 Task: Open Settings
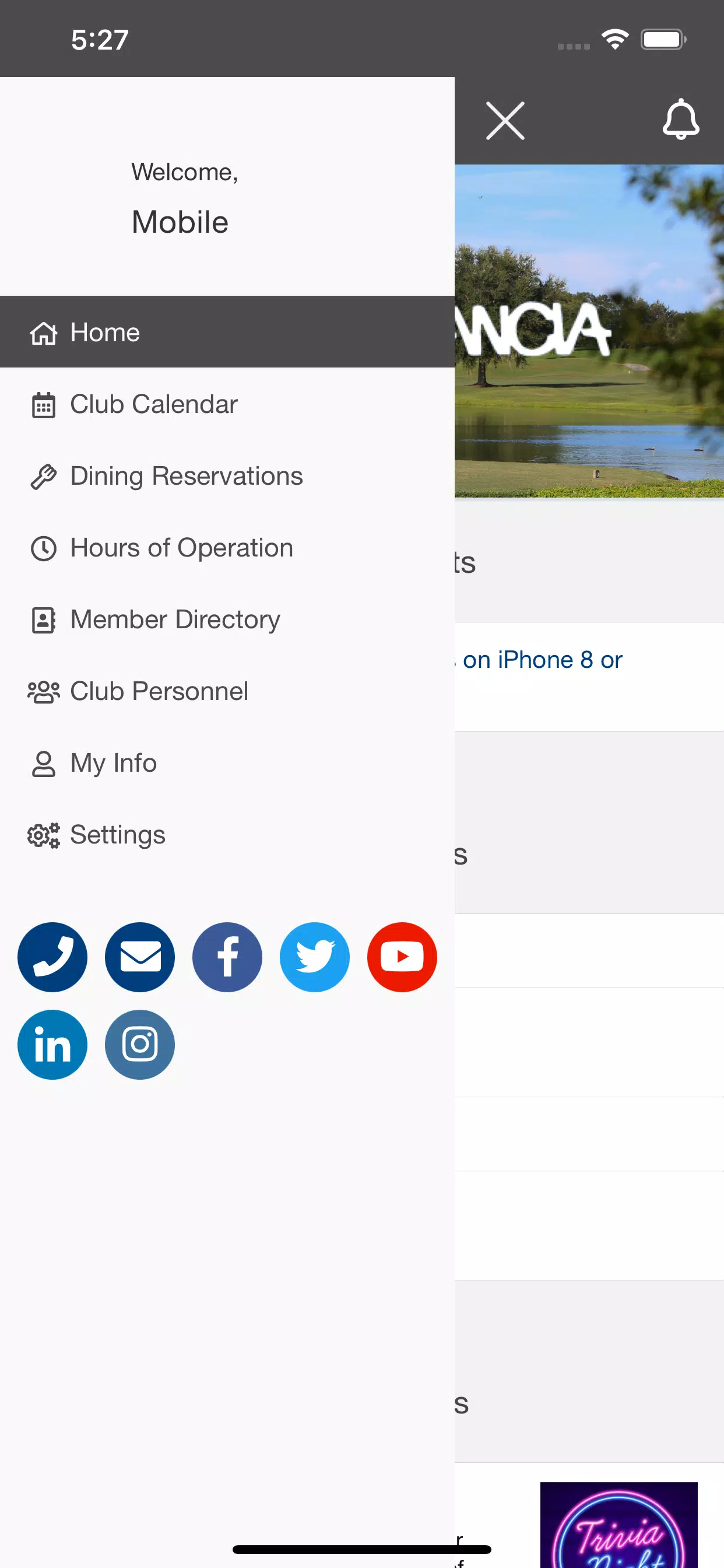coord(227,835)
